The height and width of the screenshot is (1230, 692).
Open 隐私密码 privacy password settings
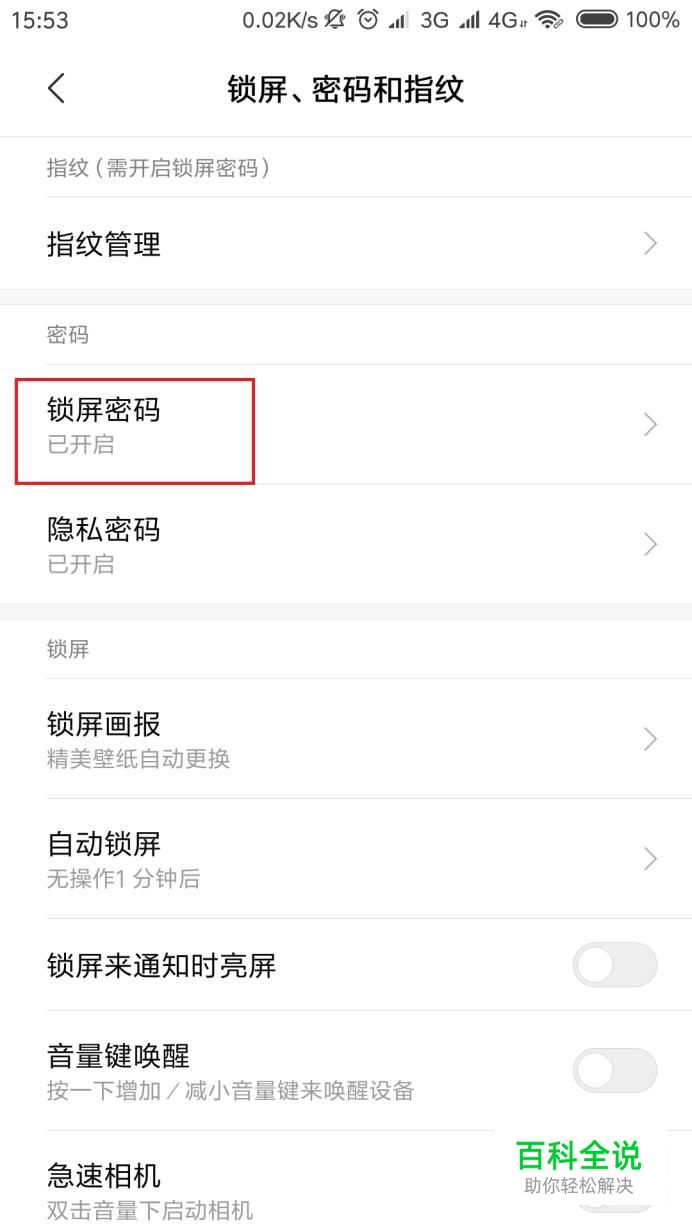(x=346, y=544)
